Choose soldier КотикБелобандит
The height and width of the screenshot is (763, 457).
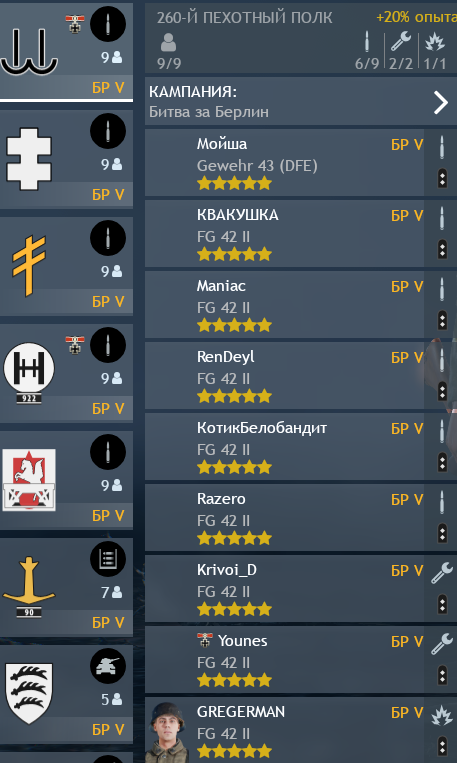301,447
